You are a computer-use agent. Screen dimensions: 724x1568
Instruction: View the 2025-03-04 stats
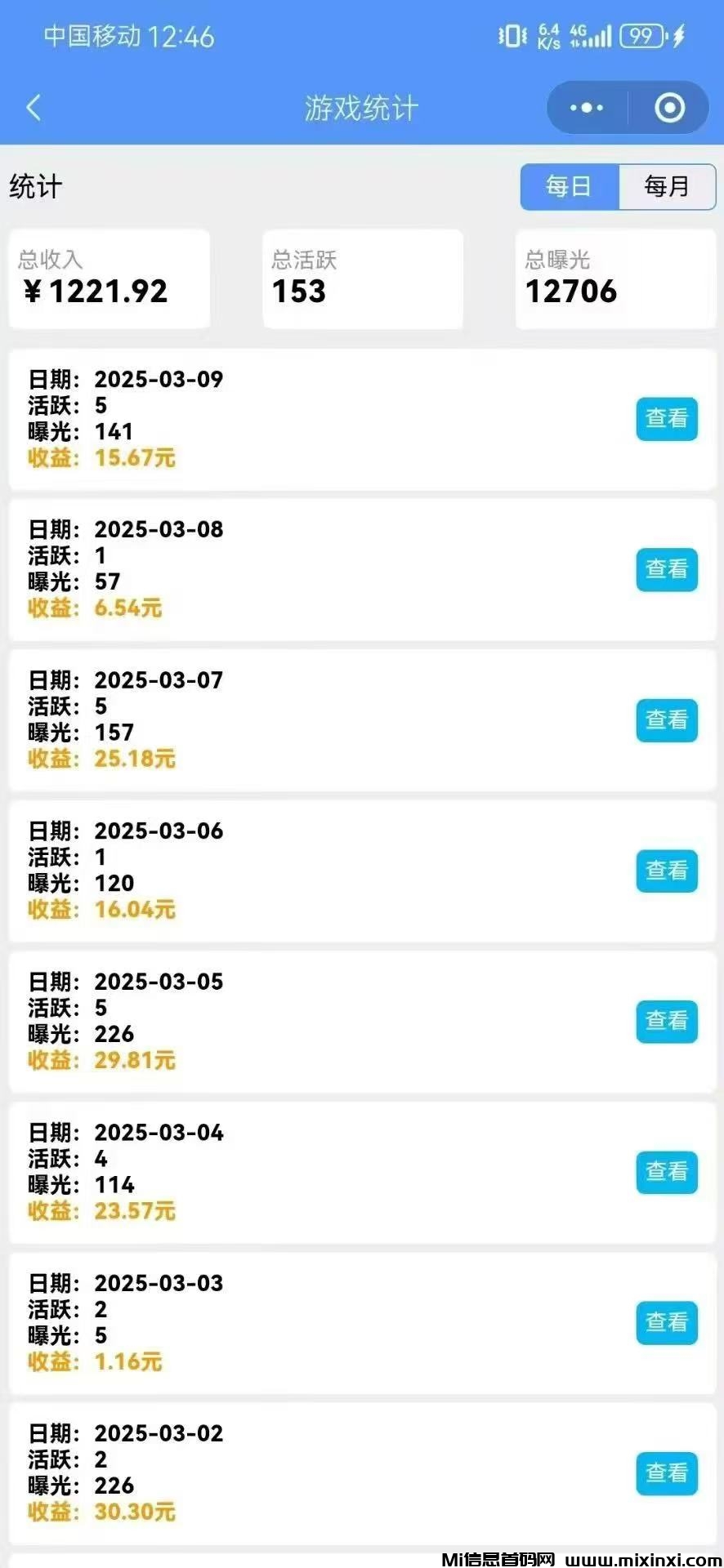pos(667,1172)
